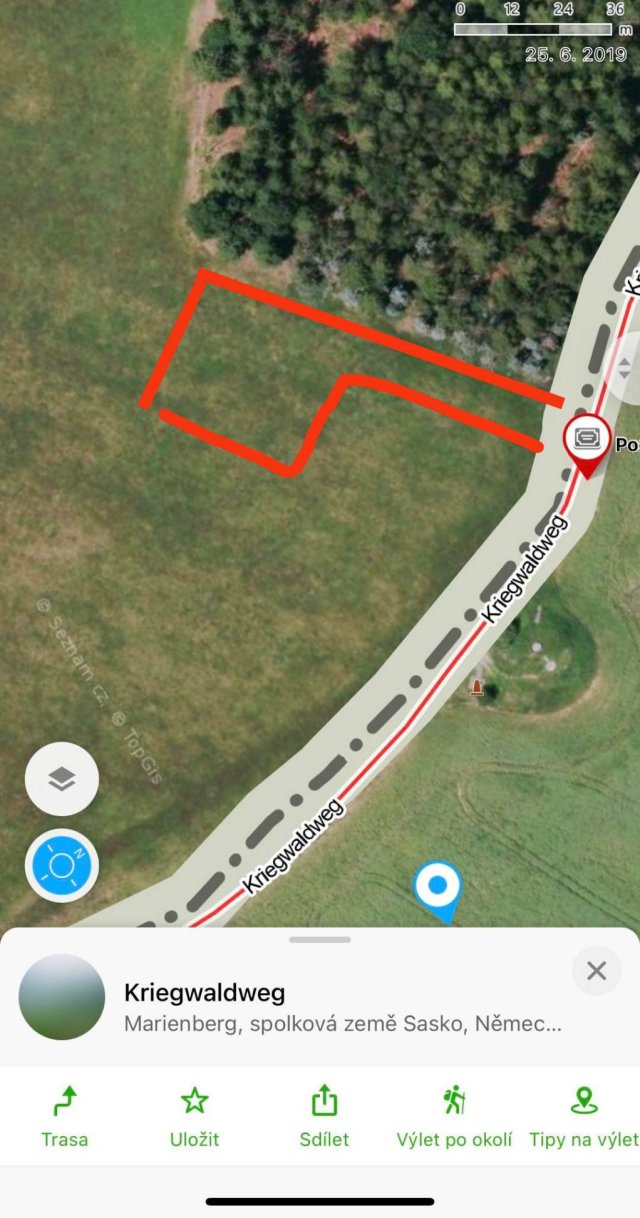Select the red map marker on Kriegwaldweg
Viewport: 640px width, 1218px height.
tap(587, 443)
